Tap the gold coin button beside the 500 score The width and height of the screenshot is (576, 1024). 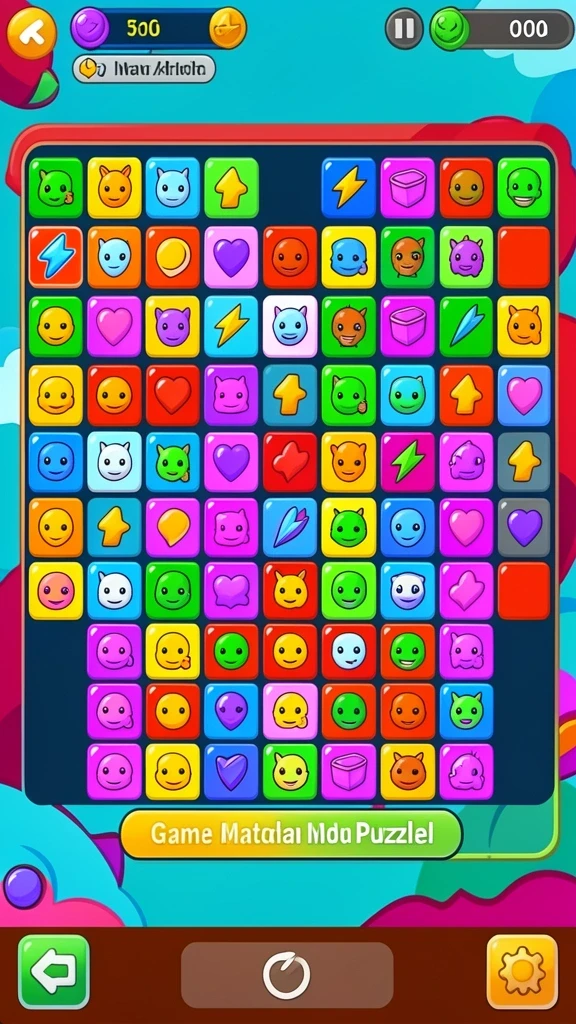228,28
